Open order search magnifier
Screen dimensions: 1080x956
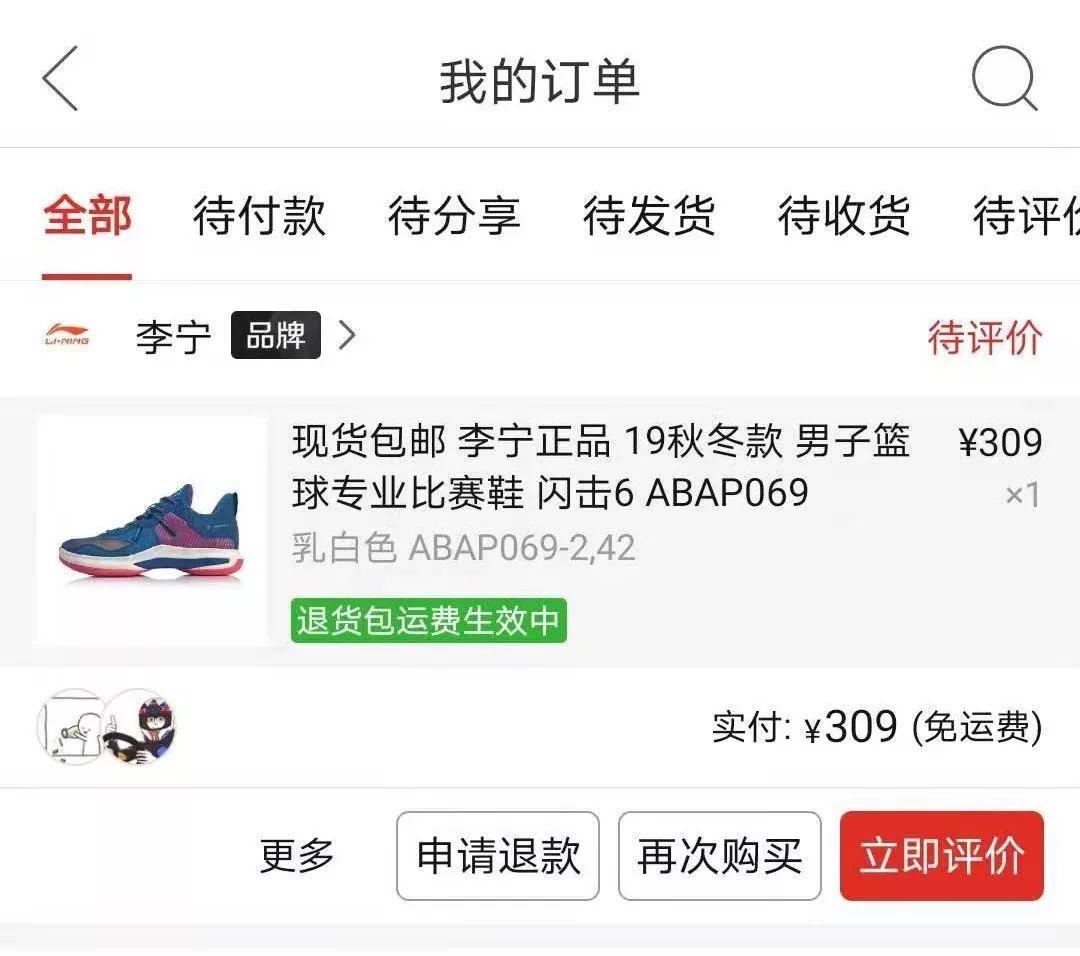(1004, 79)
